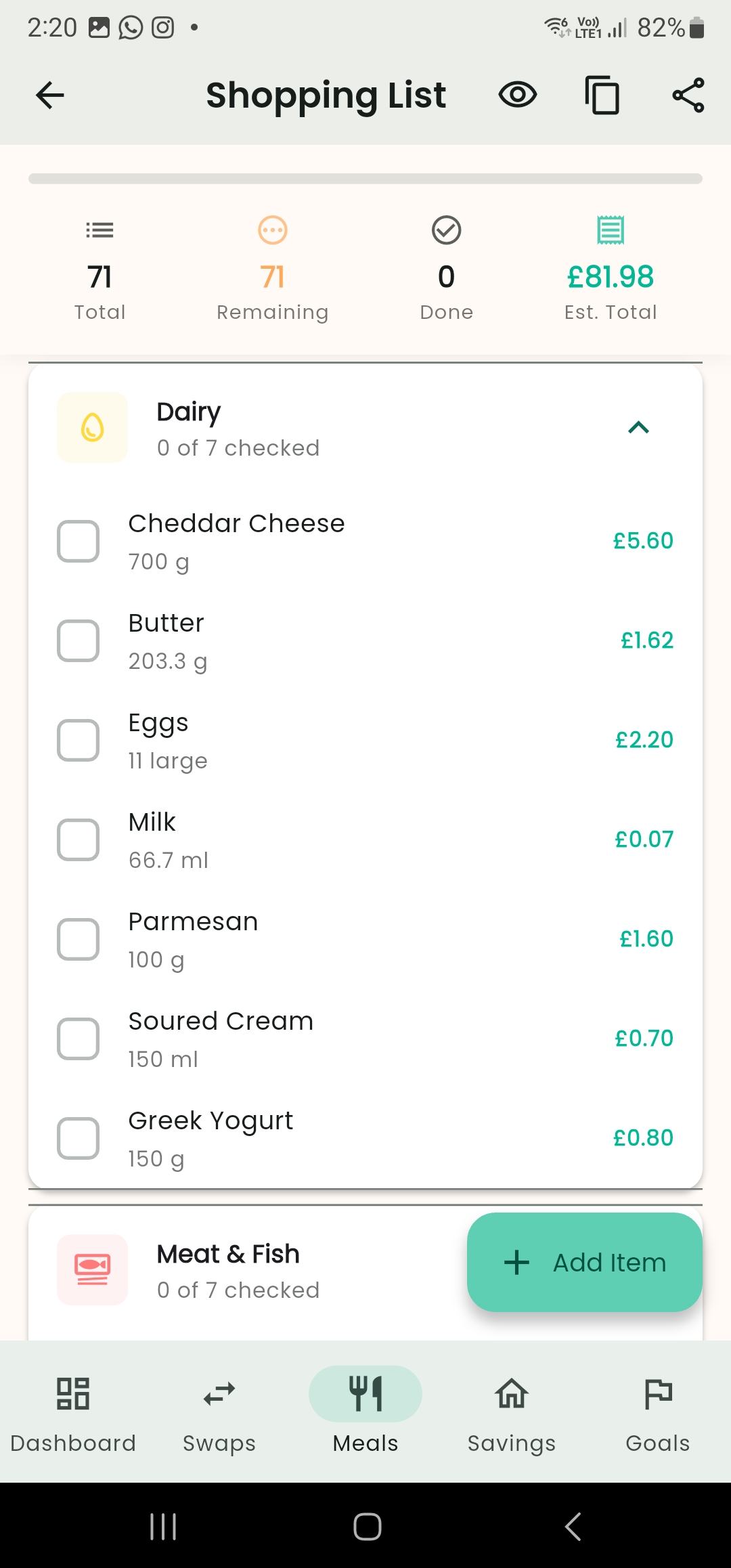Collapse the Dairy section
Viewport: 731px width, 1568px height.
tap(638, 428)
